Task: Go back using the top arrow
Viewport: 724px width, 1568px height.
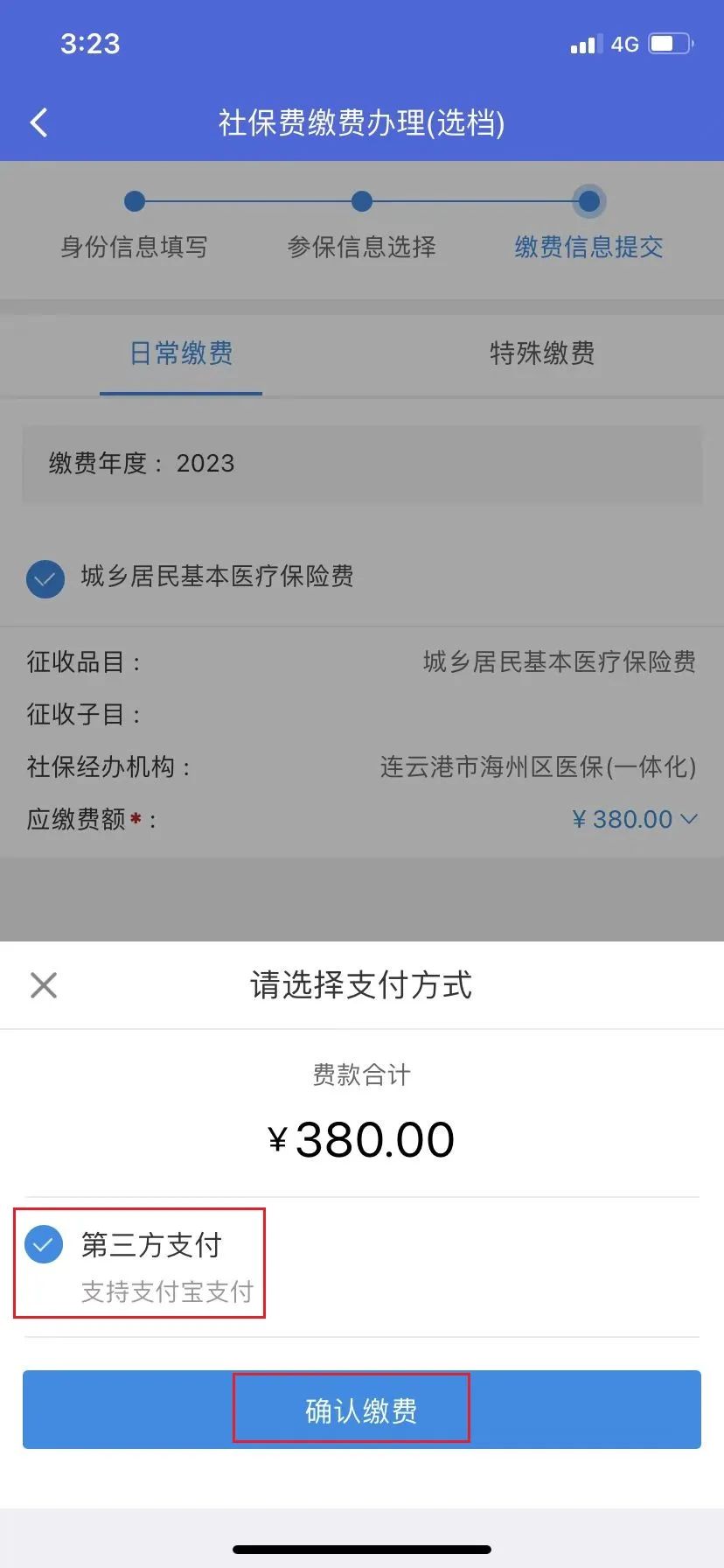Action: [x=39, y=122]
